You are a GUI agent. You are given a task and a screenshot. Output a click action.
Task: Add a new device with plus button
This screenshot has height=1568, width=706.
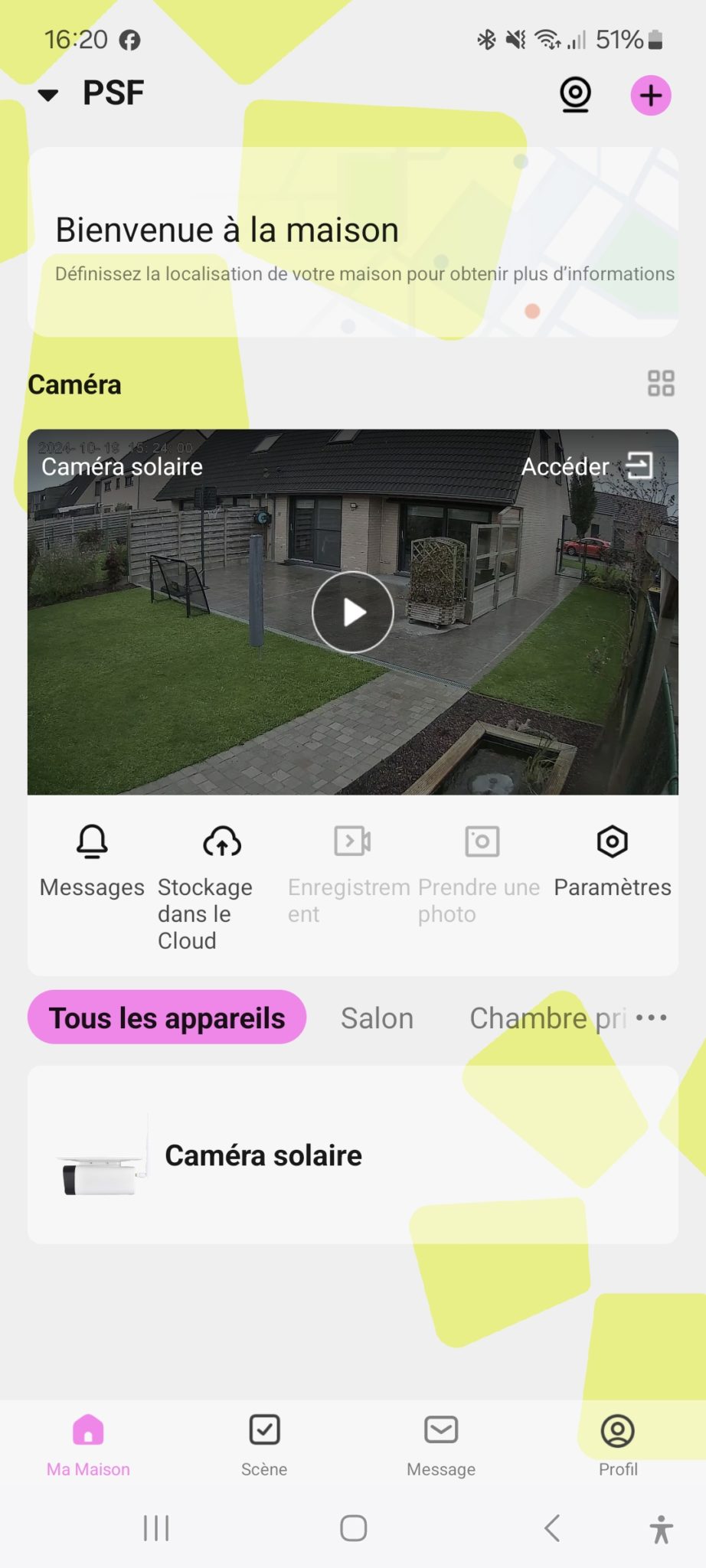651,96
